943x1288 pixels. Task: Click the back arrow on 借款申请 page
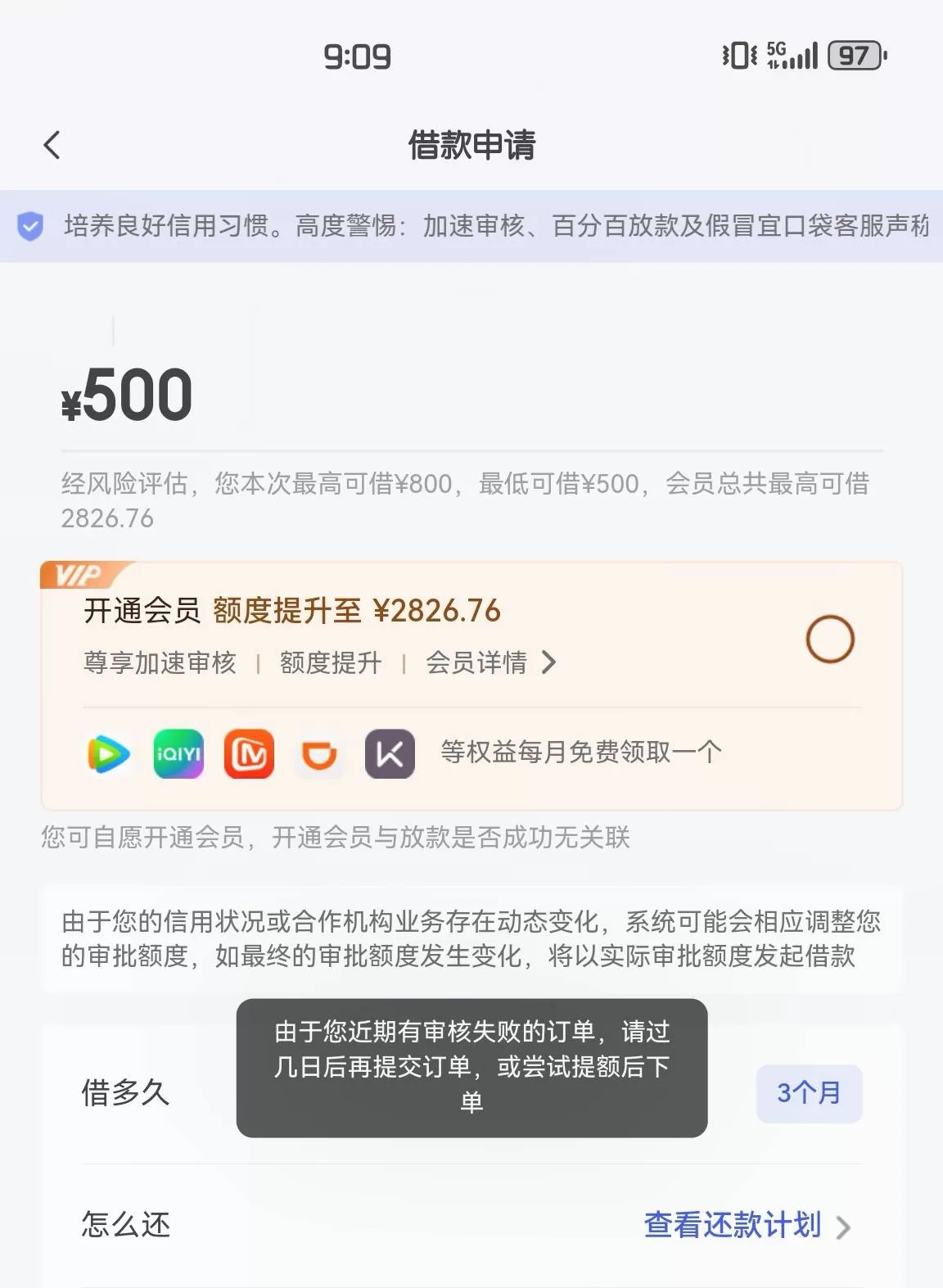(52, 145)
